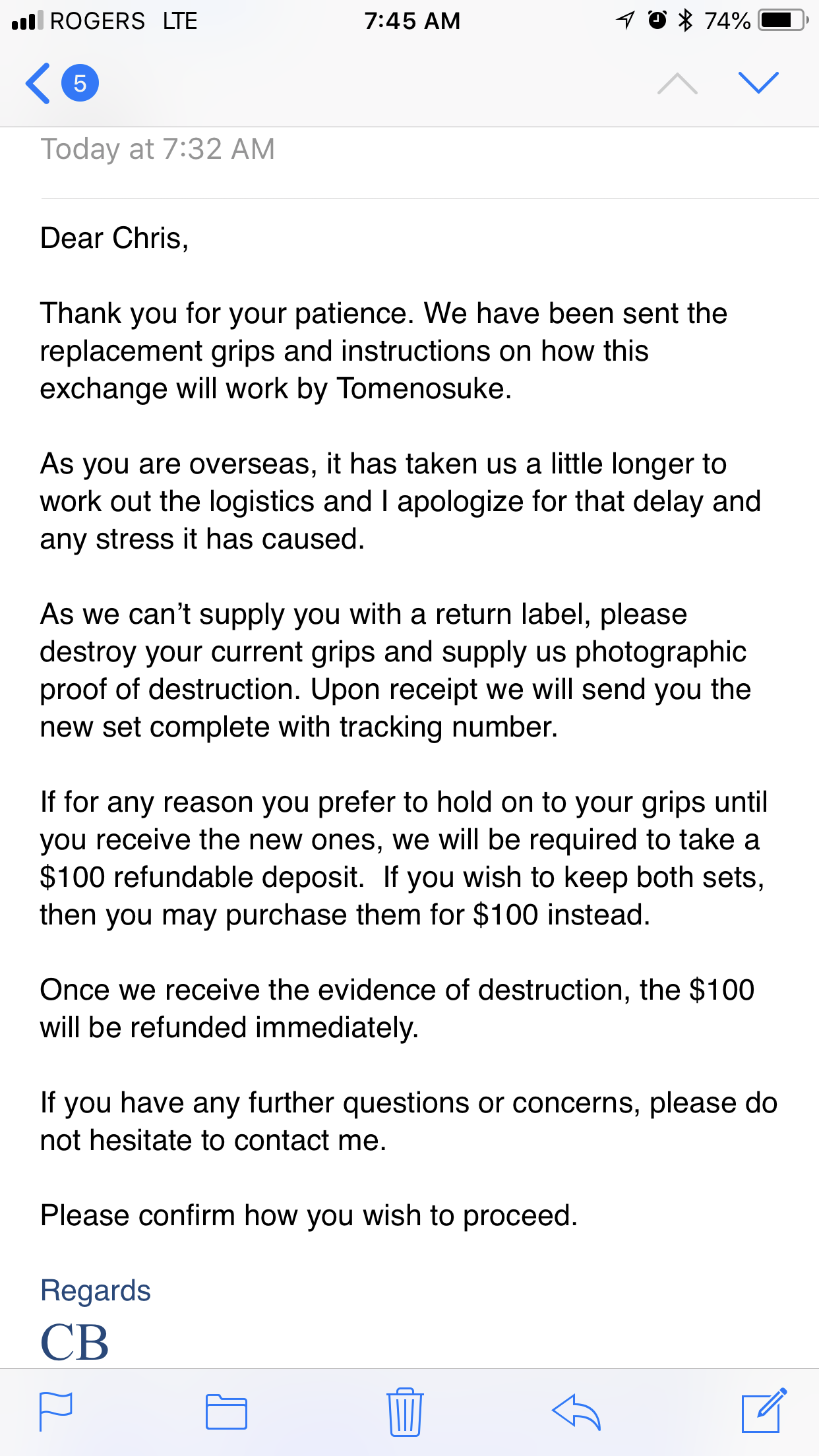Compose a new email
819x1456 pixels.
pyautogui.click(x=764, y=1410)
